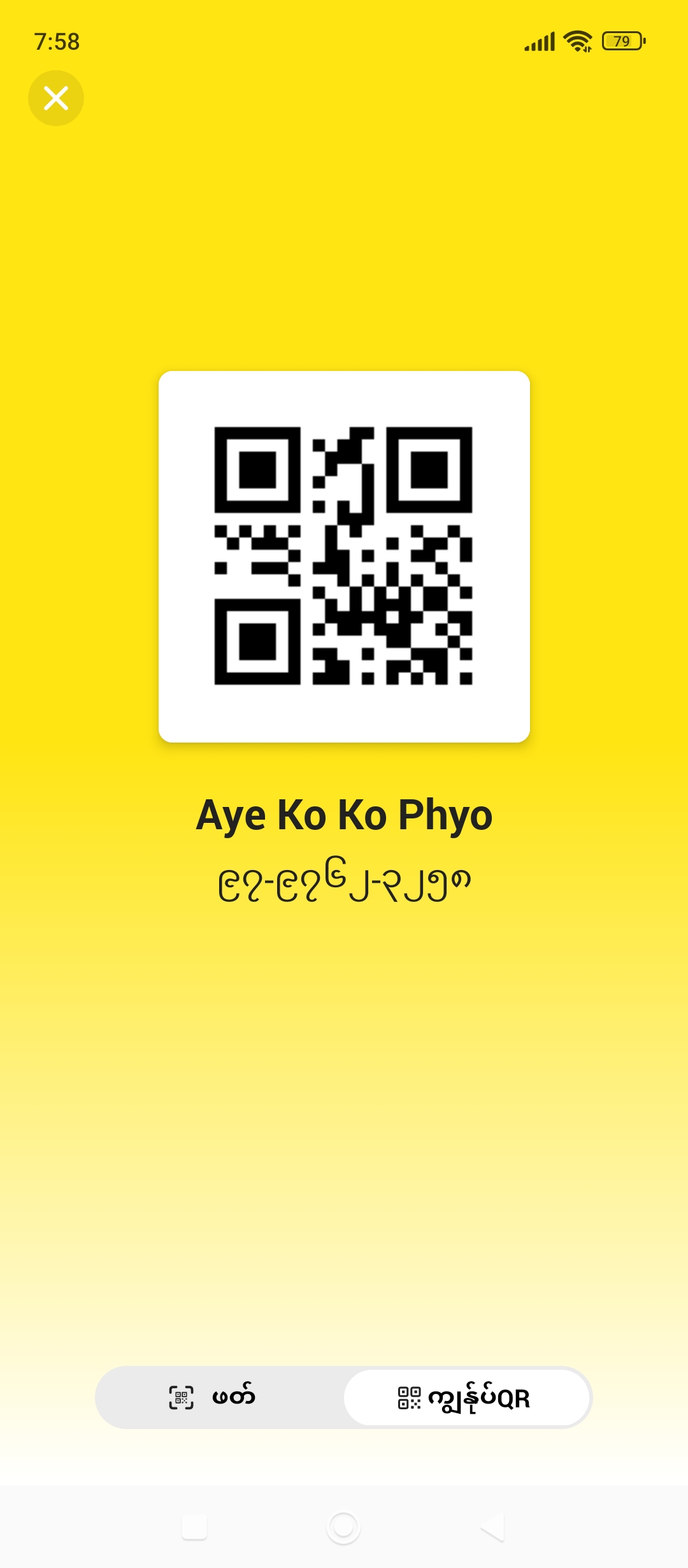Screen dimensions: 688x1568
Task: Go to the phone's home screen
Action: 343,1527
